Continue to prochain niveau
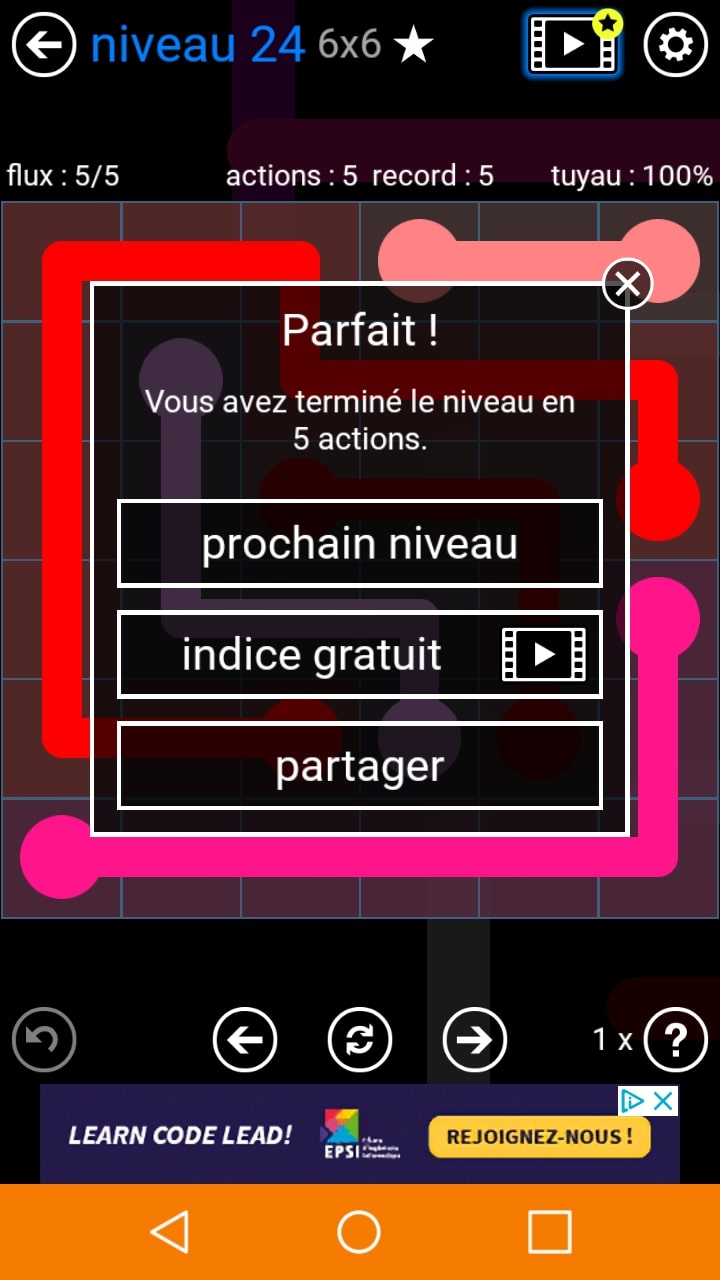Viewport: 720px width, 1280px height. [x=360, y=544]
